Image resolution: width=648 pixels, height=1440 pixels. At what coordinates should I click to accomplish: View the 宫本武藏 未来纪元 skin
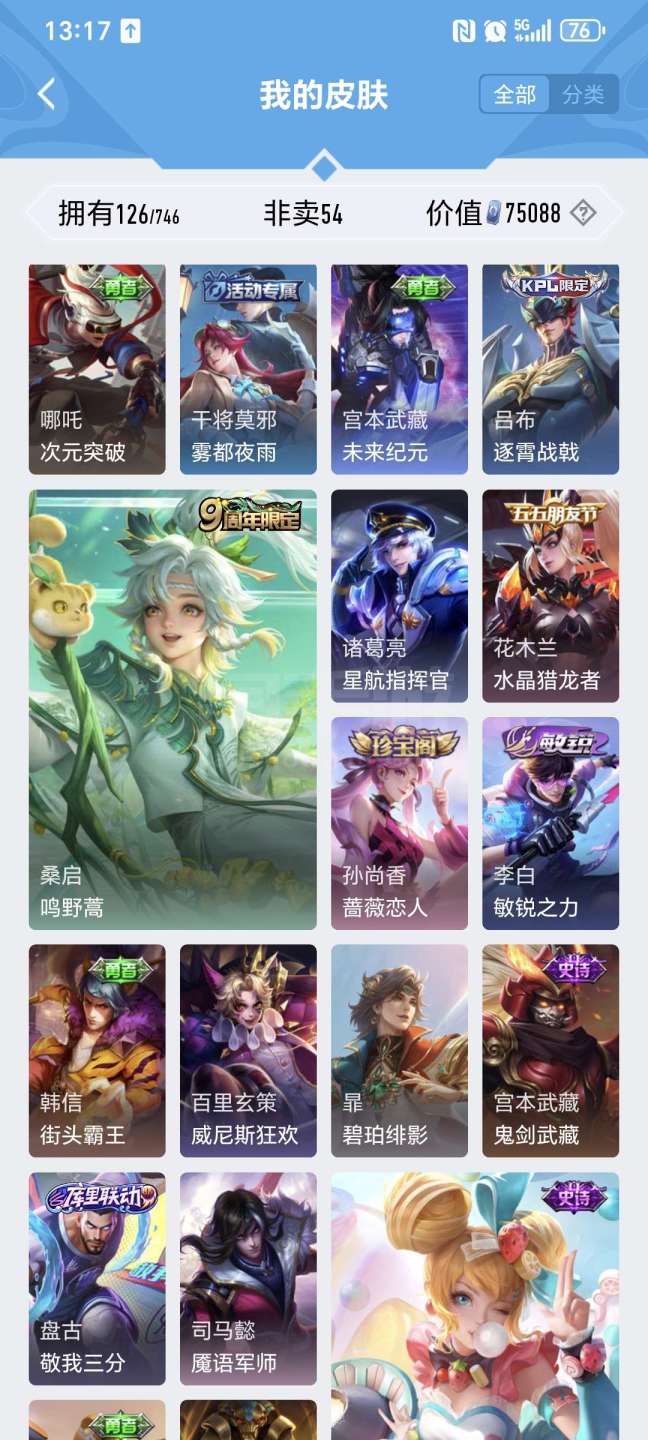399,368
